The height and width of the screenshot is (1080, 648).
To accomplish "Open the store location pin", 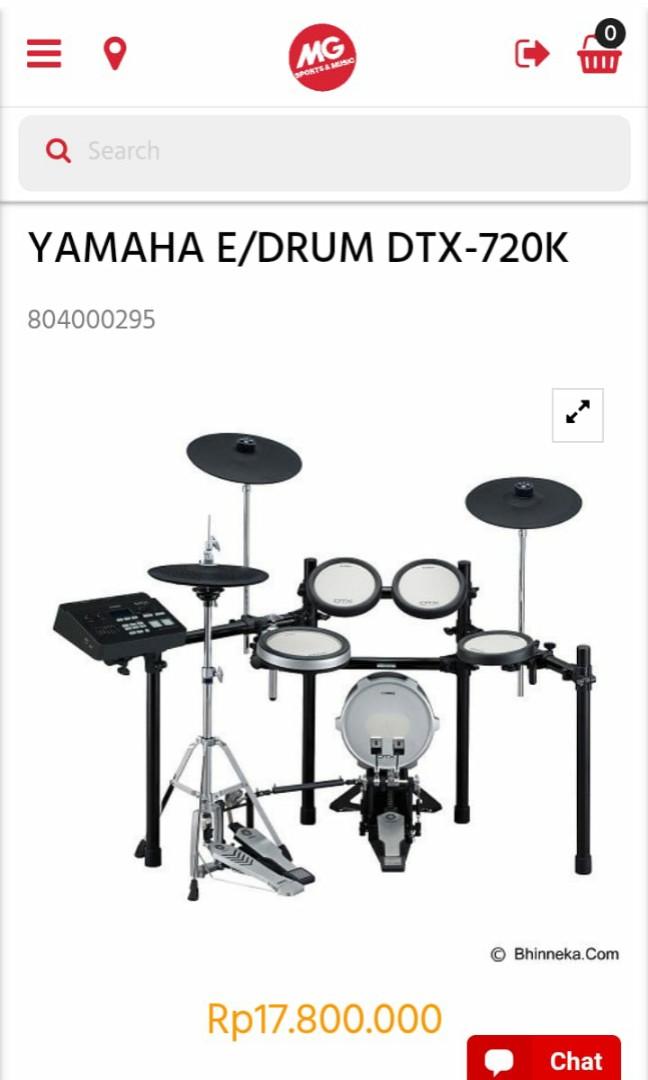I will tap(115, 53).
